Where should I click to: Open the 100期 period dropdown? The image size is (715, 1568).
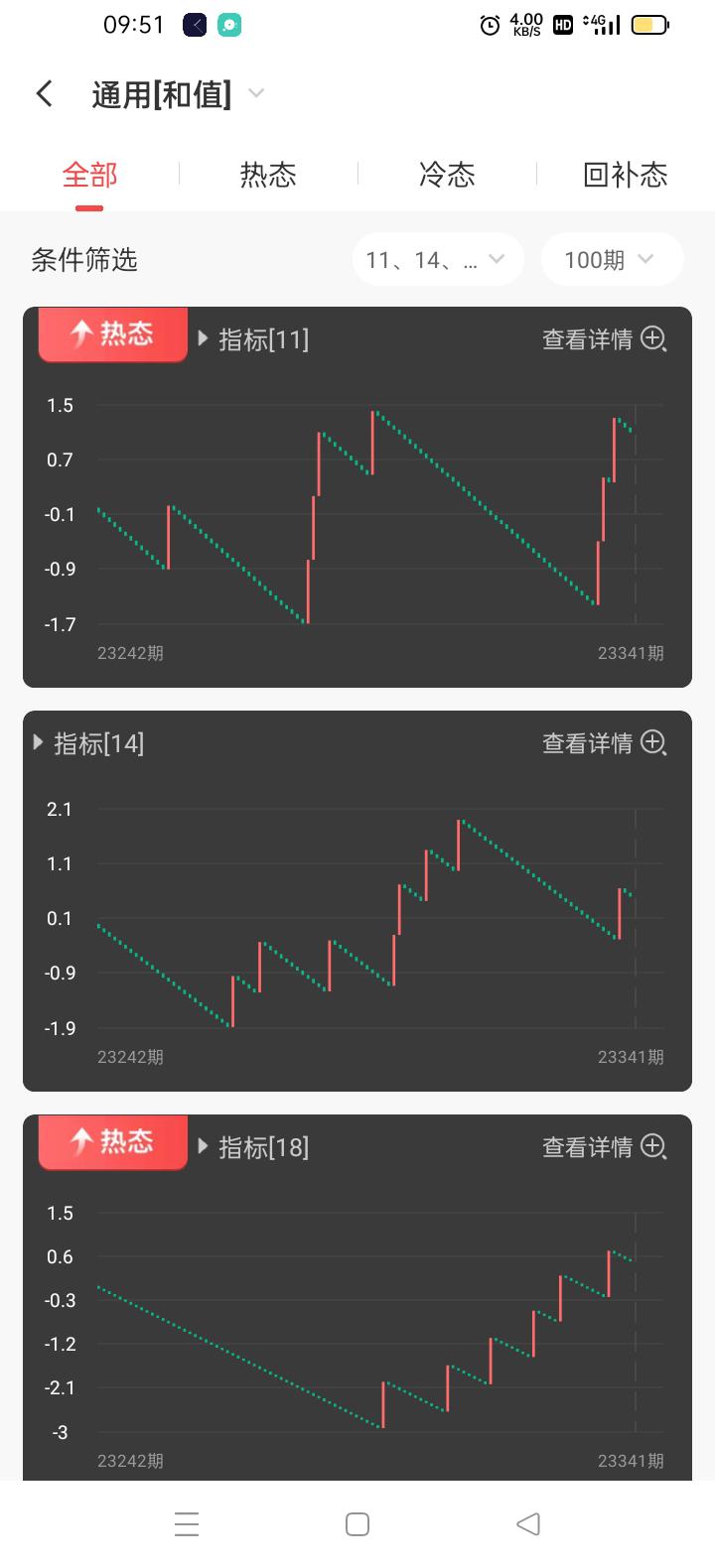pyautogui.click(x=611, y=260)
